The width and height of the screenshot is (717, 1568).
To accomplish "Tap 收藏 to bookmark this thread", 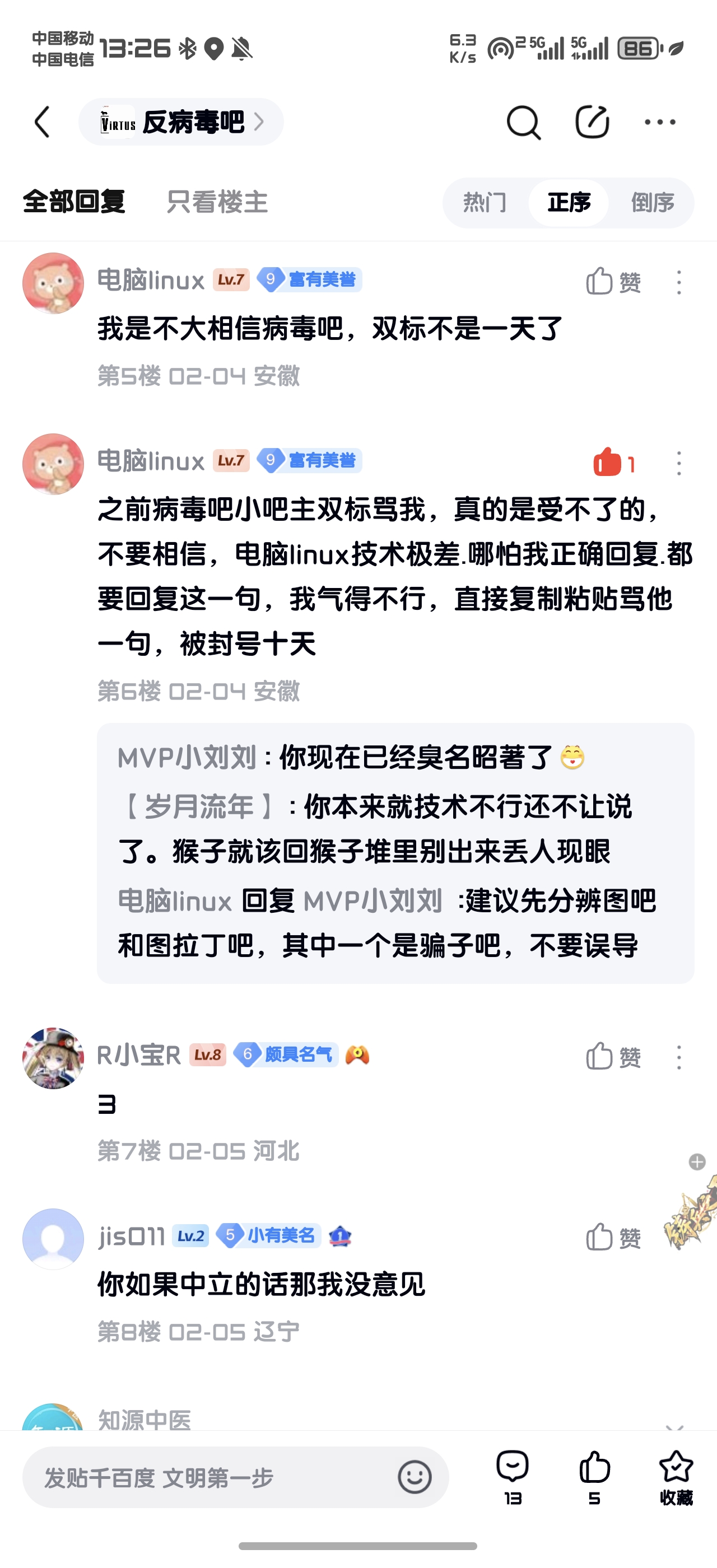I will (x=676, y=1476).
